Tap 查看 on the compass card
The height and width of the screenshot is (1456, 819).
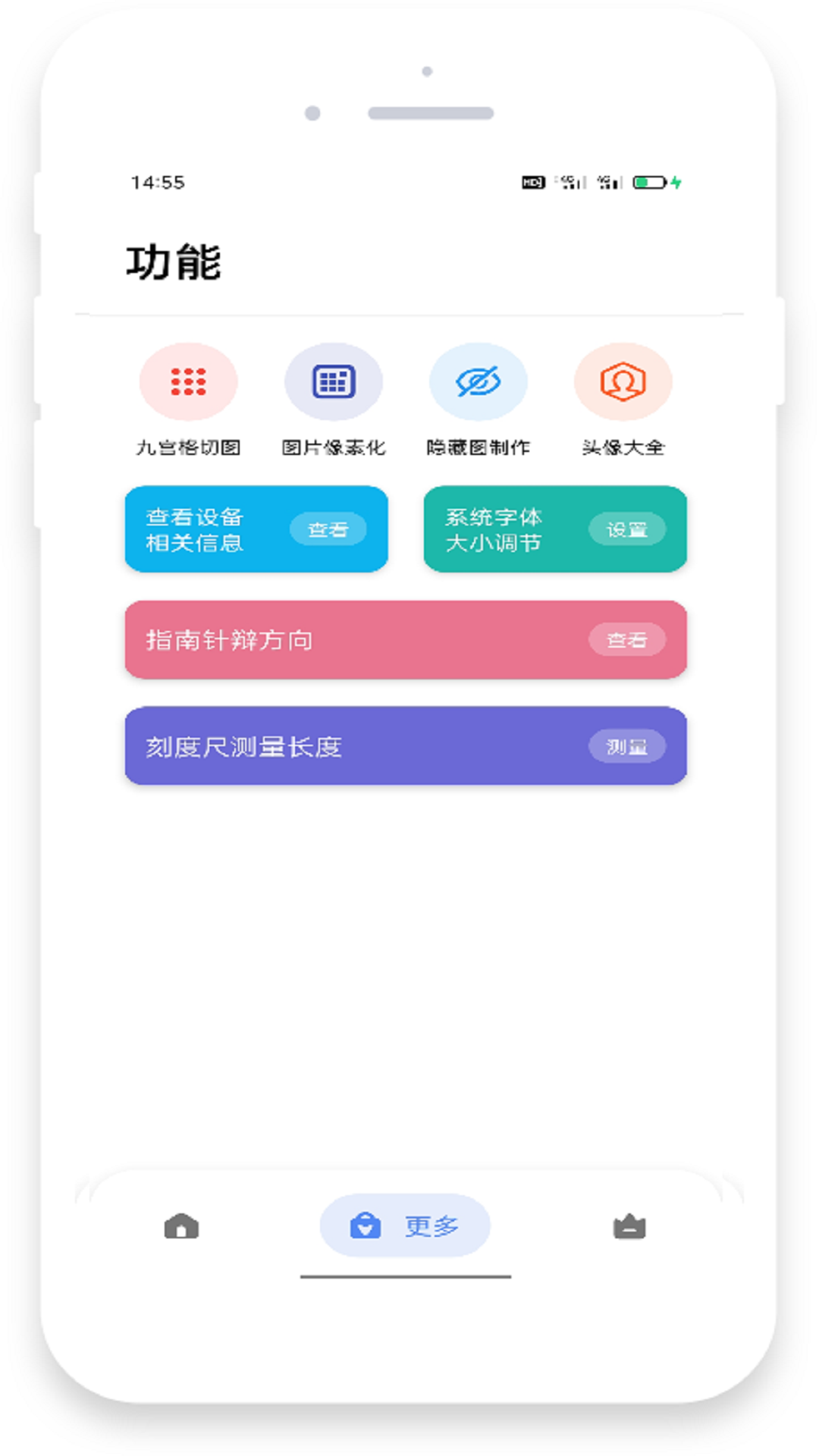[627, 639]
